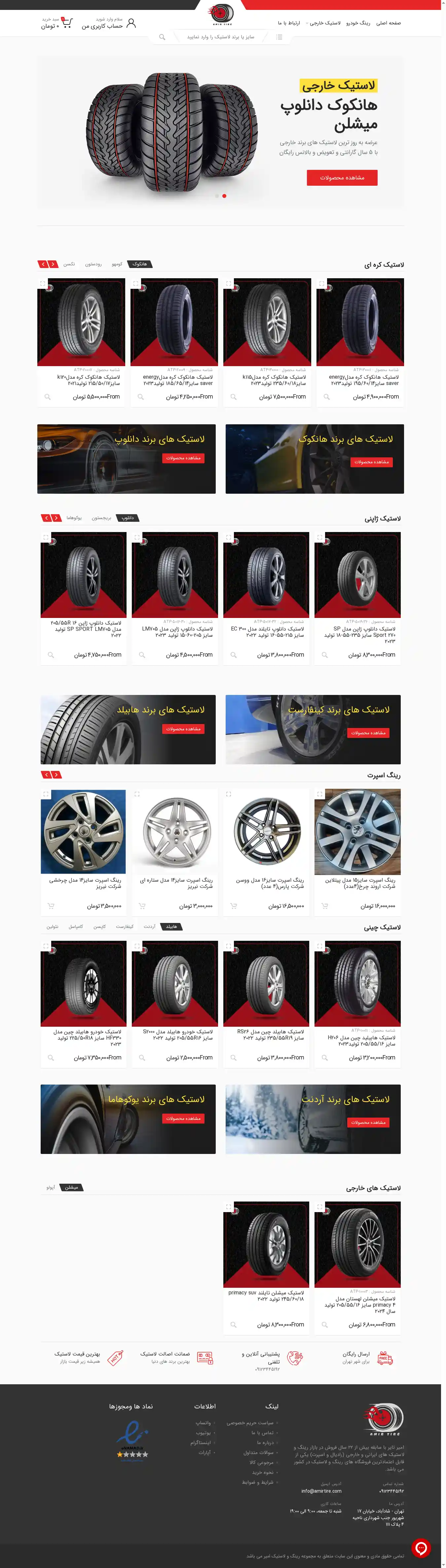446x1568 pixels.
Task: Select the نکسن brand tab
Action: pos(69,264)
